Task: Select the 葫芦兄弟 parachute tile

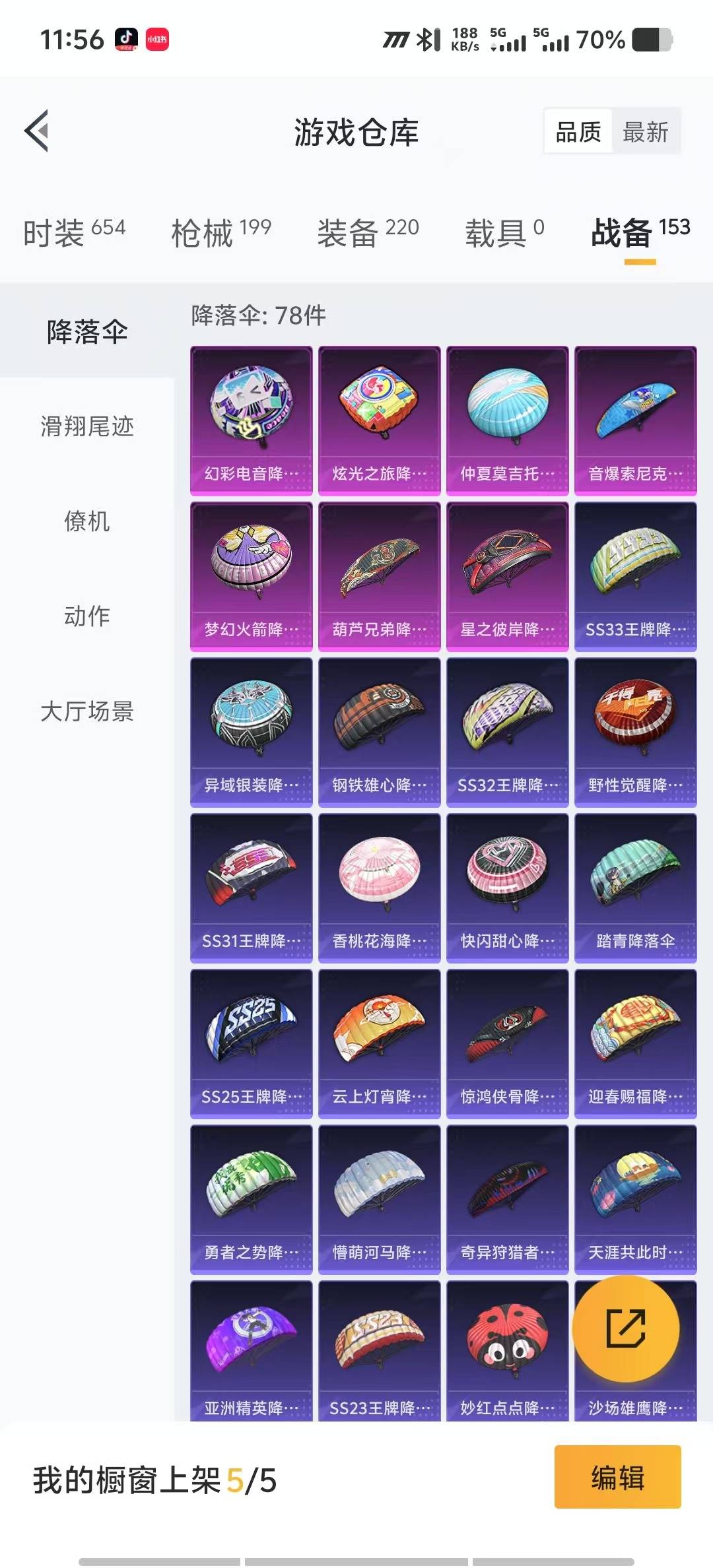Action: point(379,576)
